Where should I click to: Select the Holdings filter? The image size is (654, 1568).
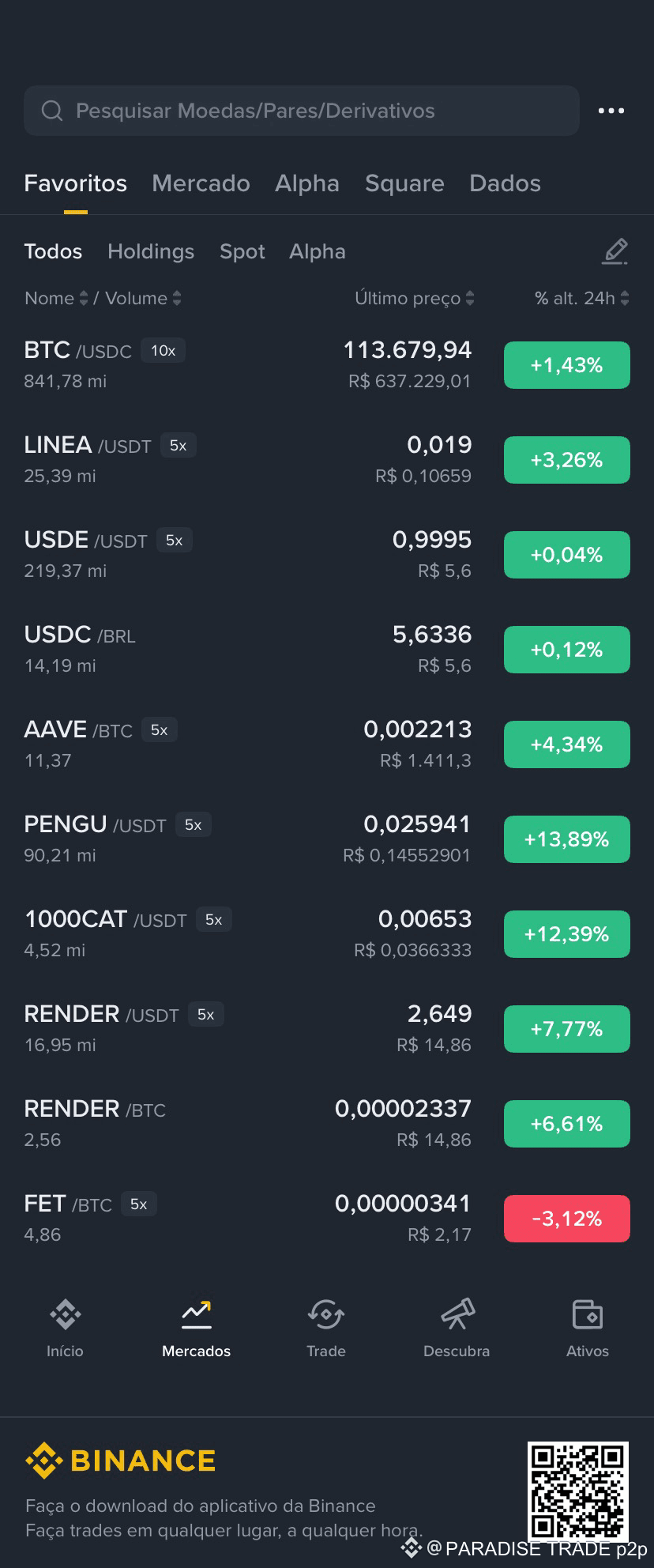(151, 251)
